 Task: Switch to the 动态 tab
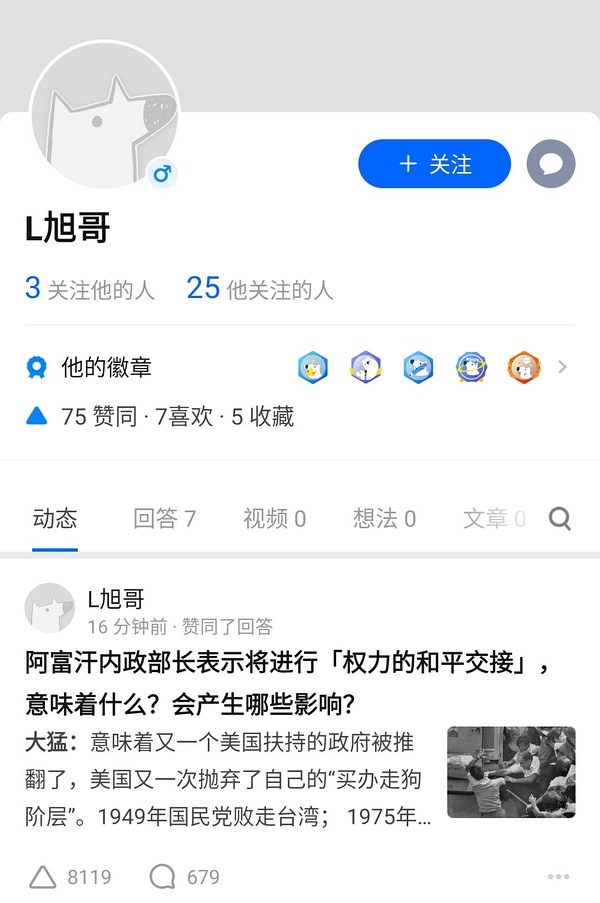point(55,518)
